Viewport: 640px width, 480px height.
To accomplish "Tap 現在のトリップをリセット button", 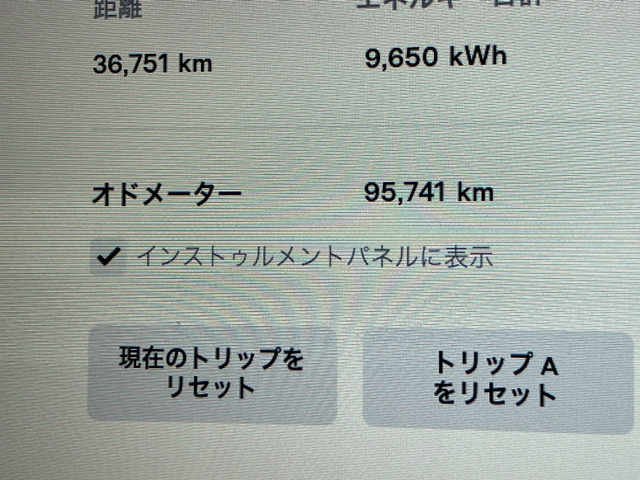I will click(210, 374).
